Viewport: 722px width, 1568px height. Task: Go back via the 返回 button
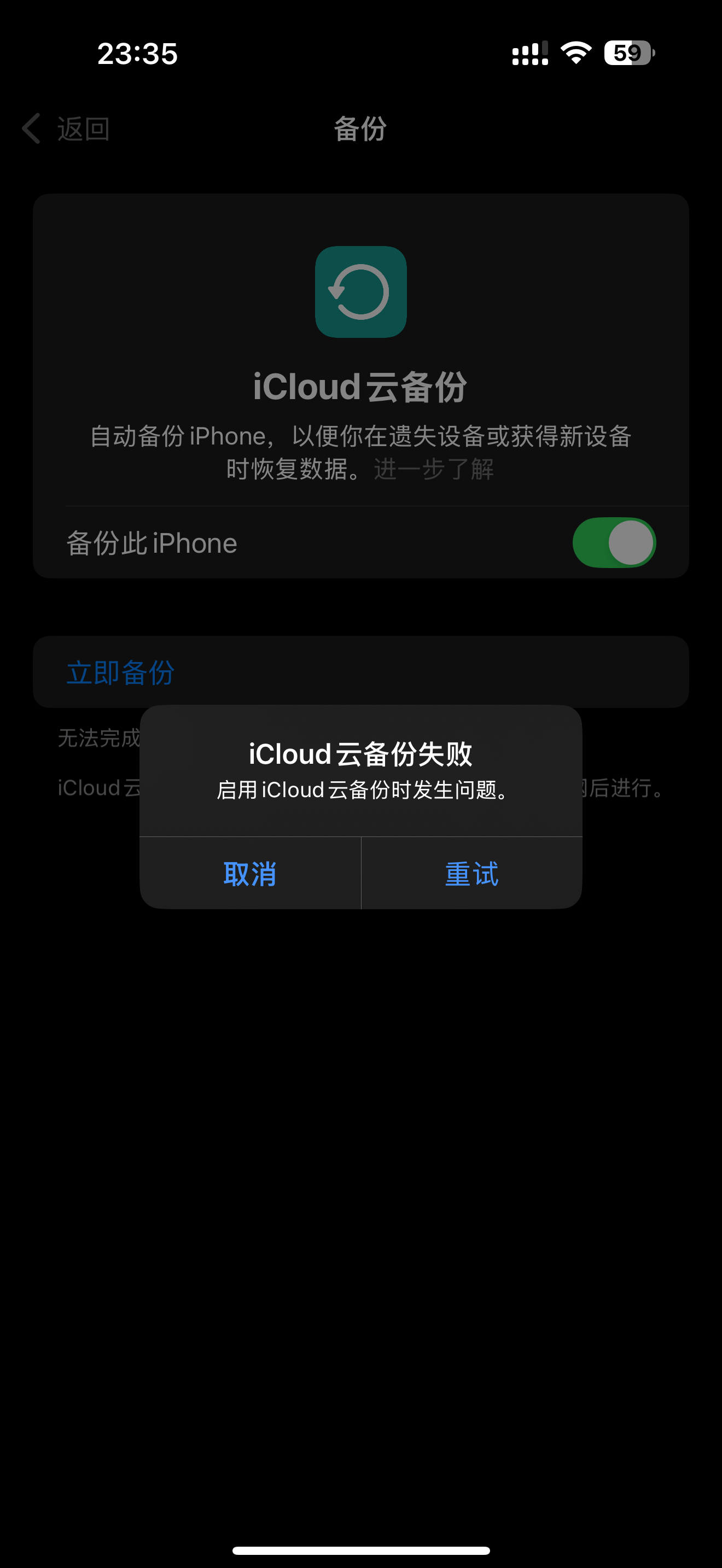pos(66,129)
